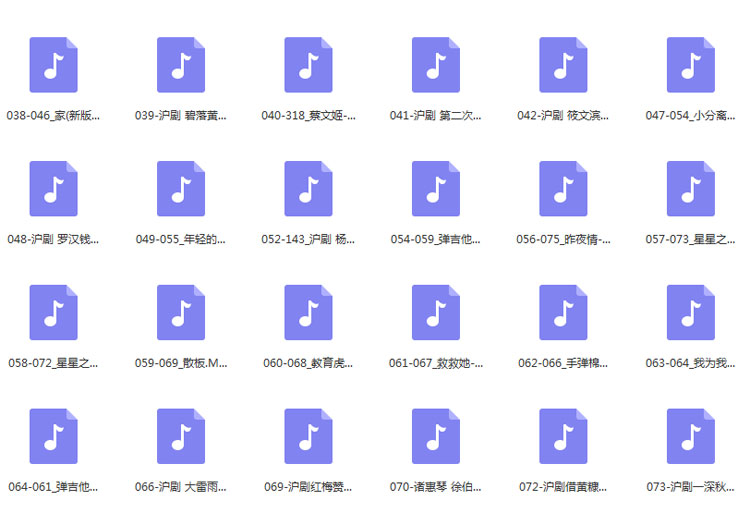Screen dimensions: 750x505
Task: Open file 052-143_沪剧 杨
Action: [308, 189]
